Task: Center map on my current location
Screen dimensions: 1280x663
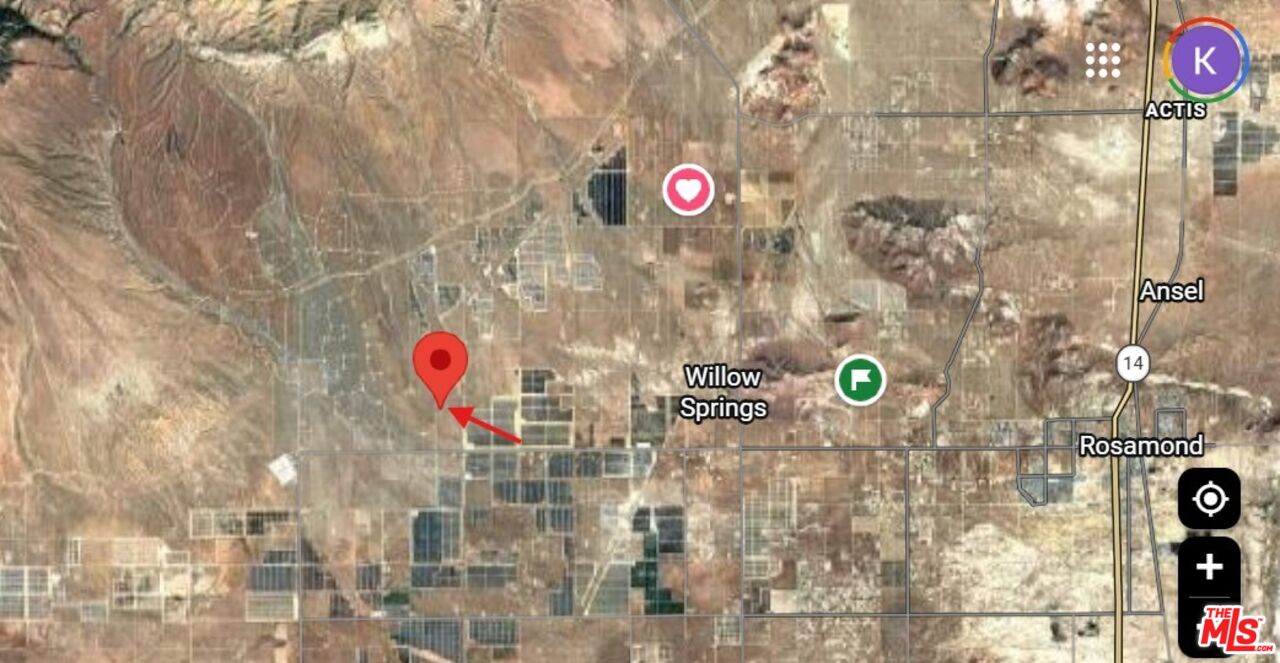Action: (1209, 498)
